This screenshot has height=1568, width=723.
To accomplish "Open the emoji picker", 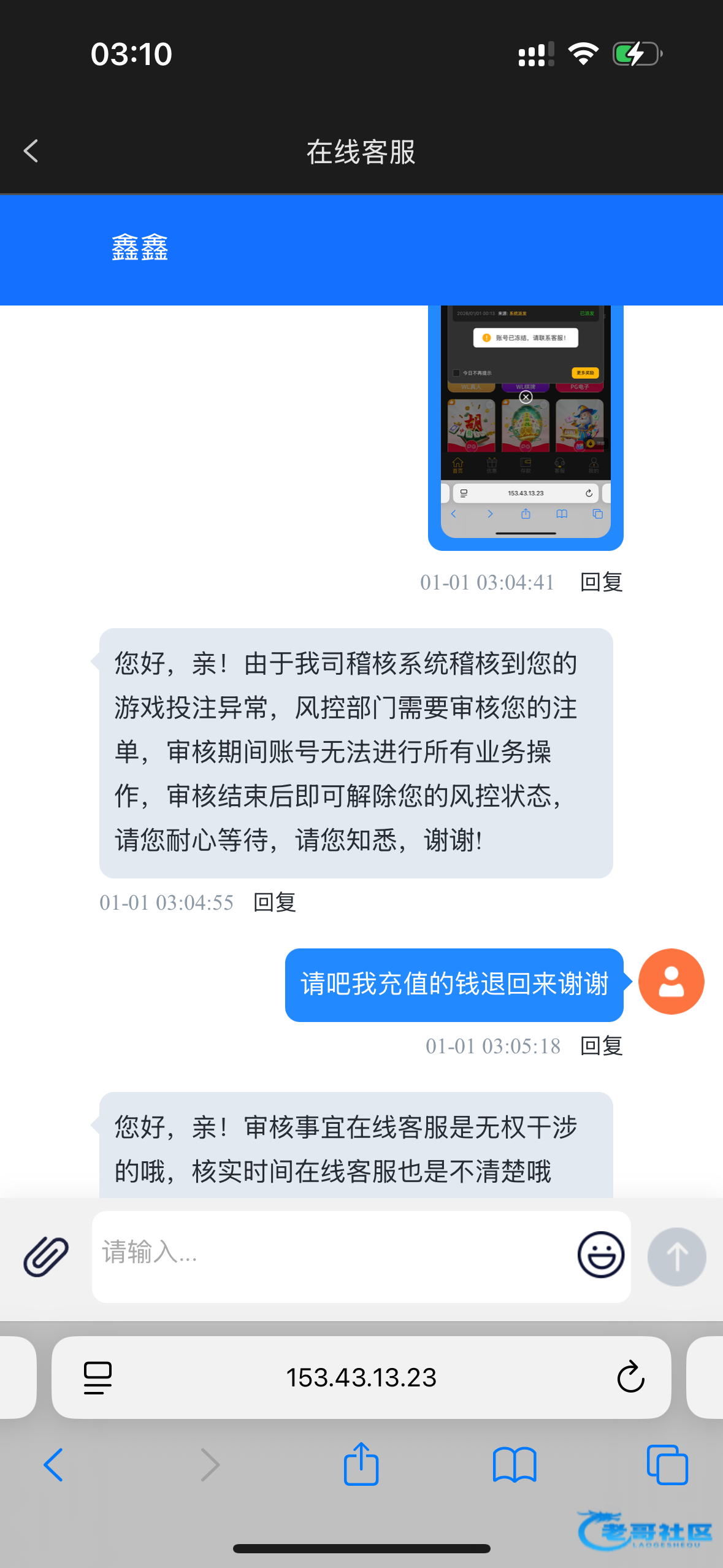I will (x=600, y=1255).
